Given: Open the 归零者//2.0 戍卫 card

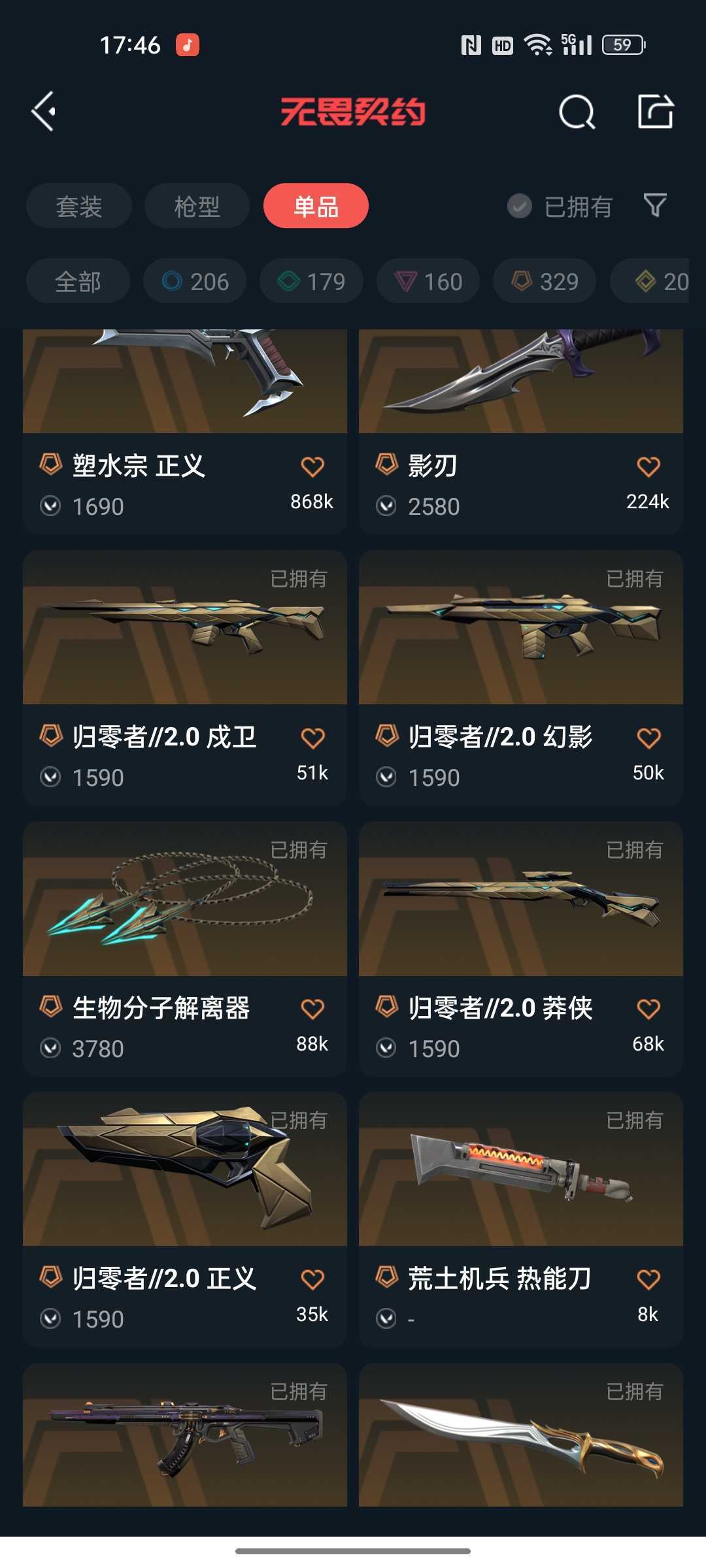Looking at the screenshot, I should pyautogui.click(x=185, y=678).
